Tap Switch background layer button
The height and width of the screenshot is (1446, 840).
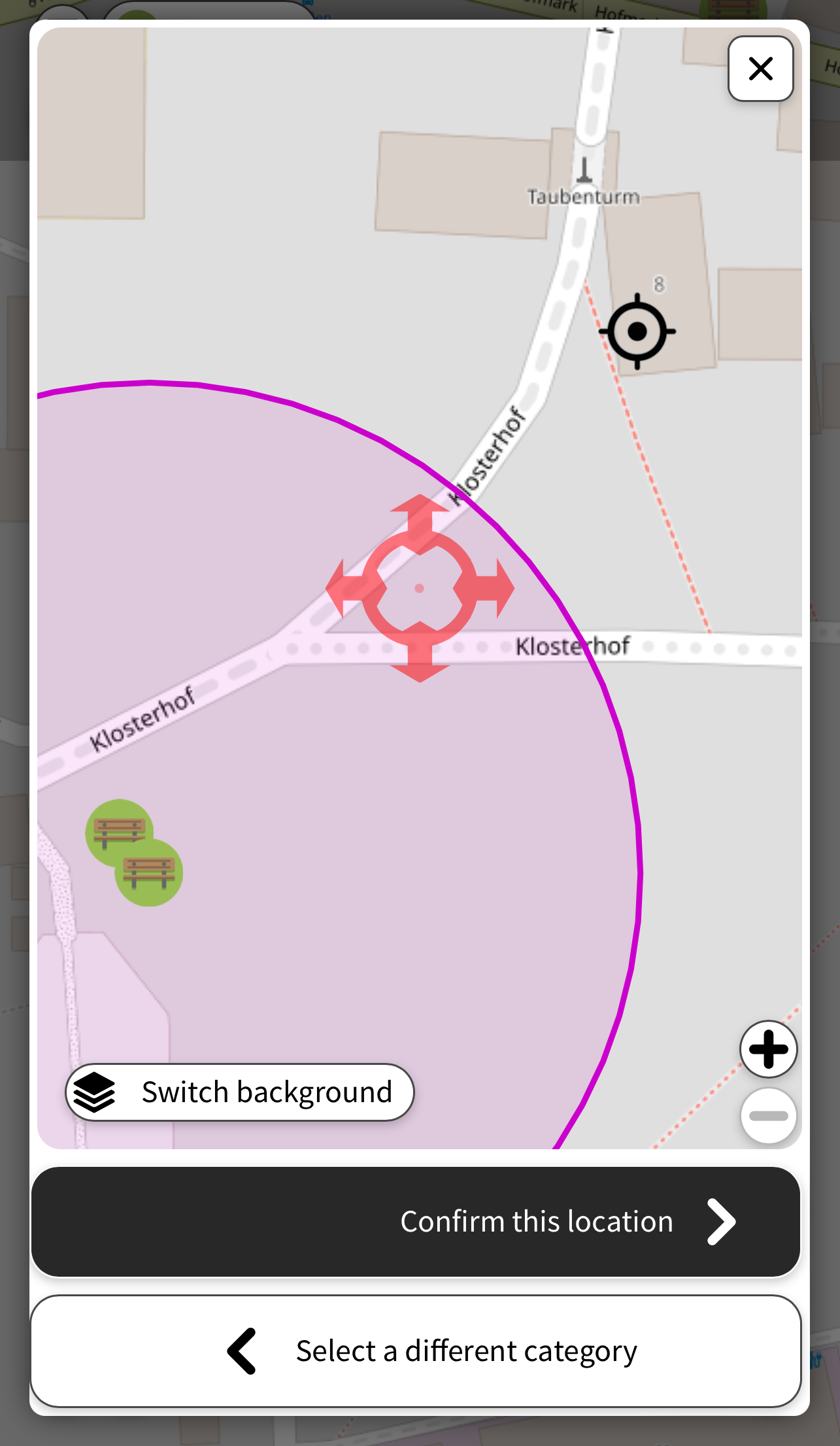tap(240, 1092)
